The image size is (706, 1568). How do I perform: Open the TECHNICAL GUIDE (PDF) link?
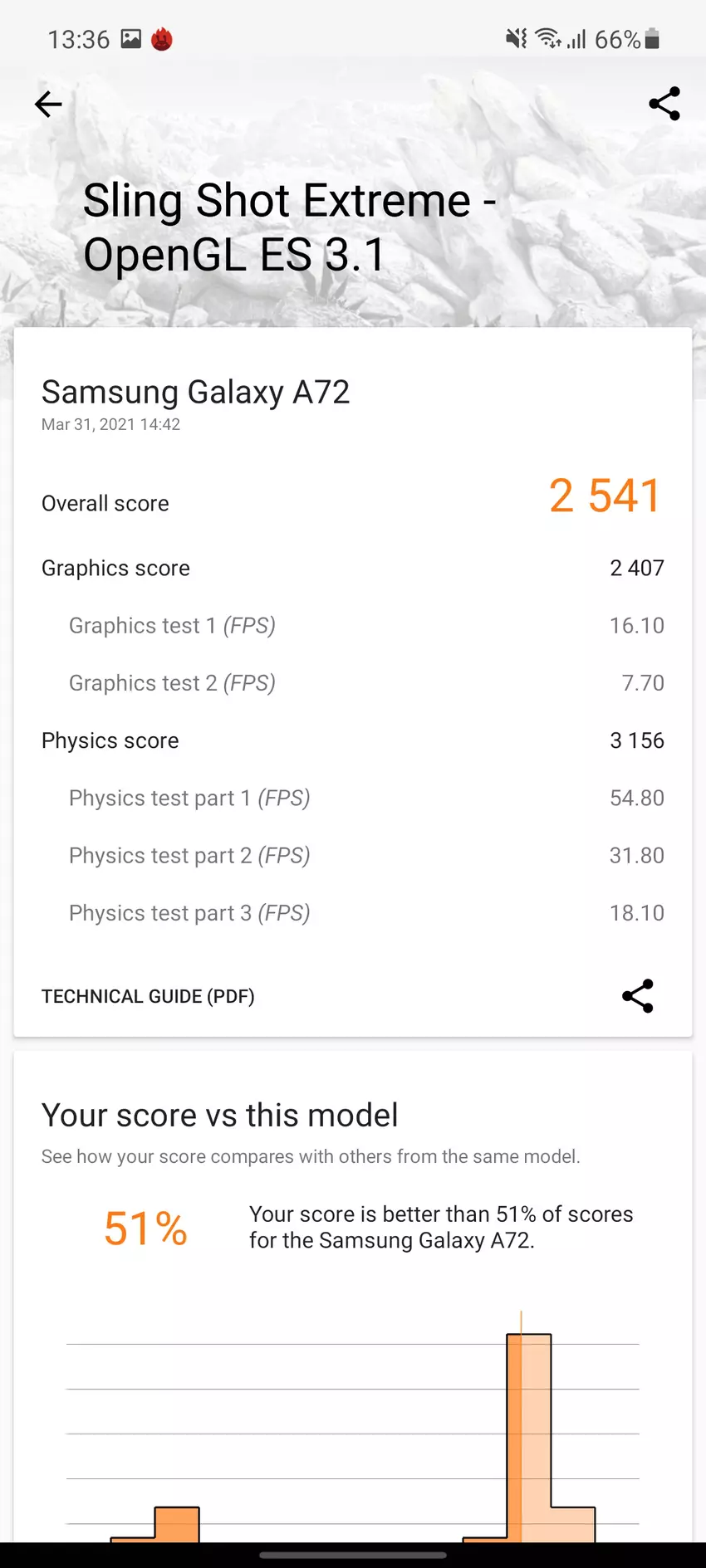(x=148, y=996)
